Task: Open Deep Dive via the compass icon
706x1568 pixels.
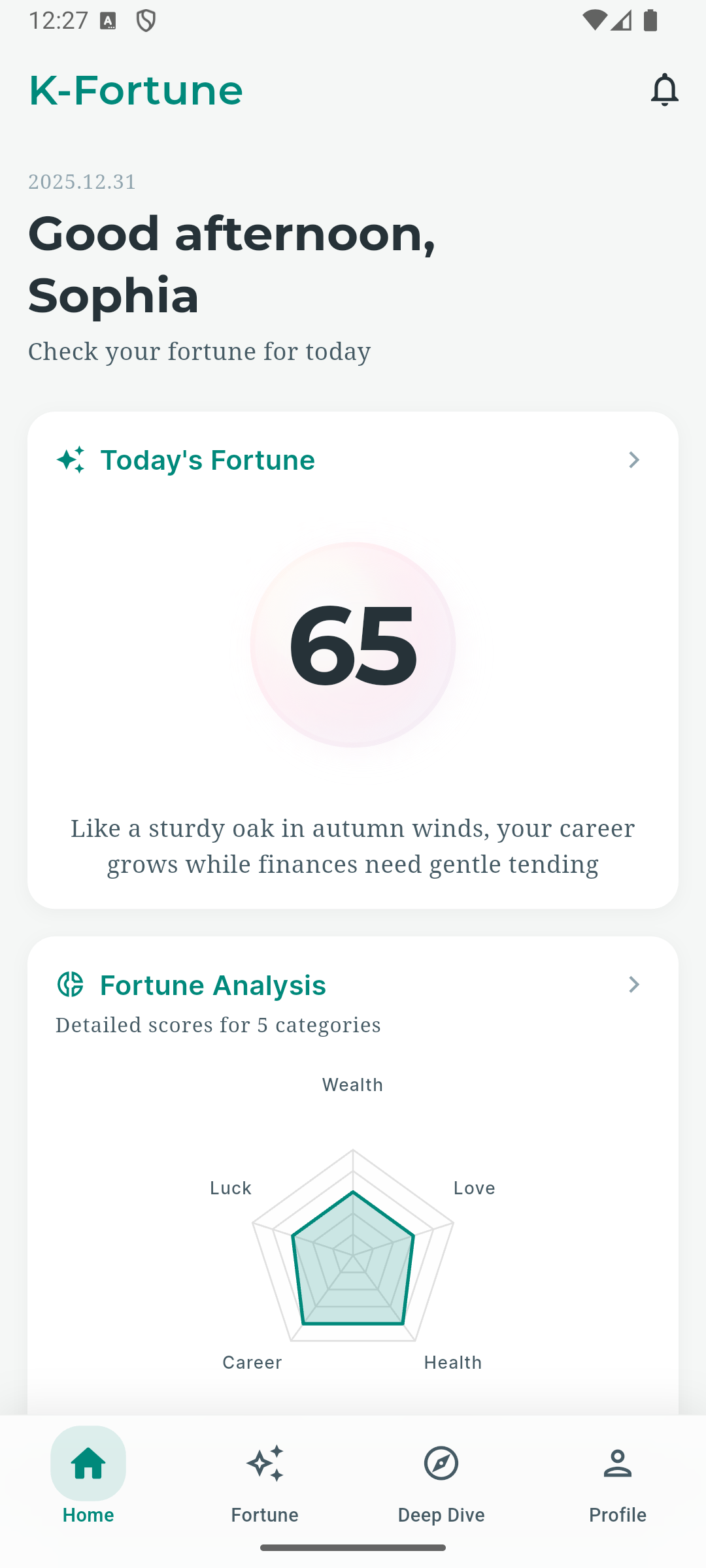Action: (441, 1463)
